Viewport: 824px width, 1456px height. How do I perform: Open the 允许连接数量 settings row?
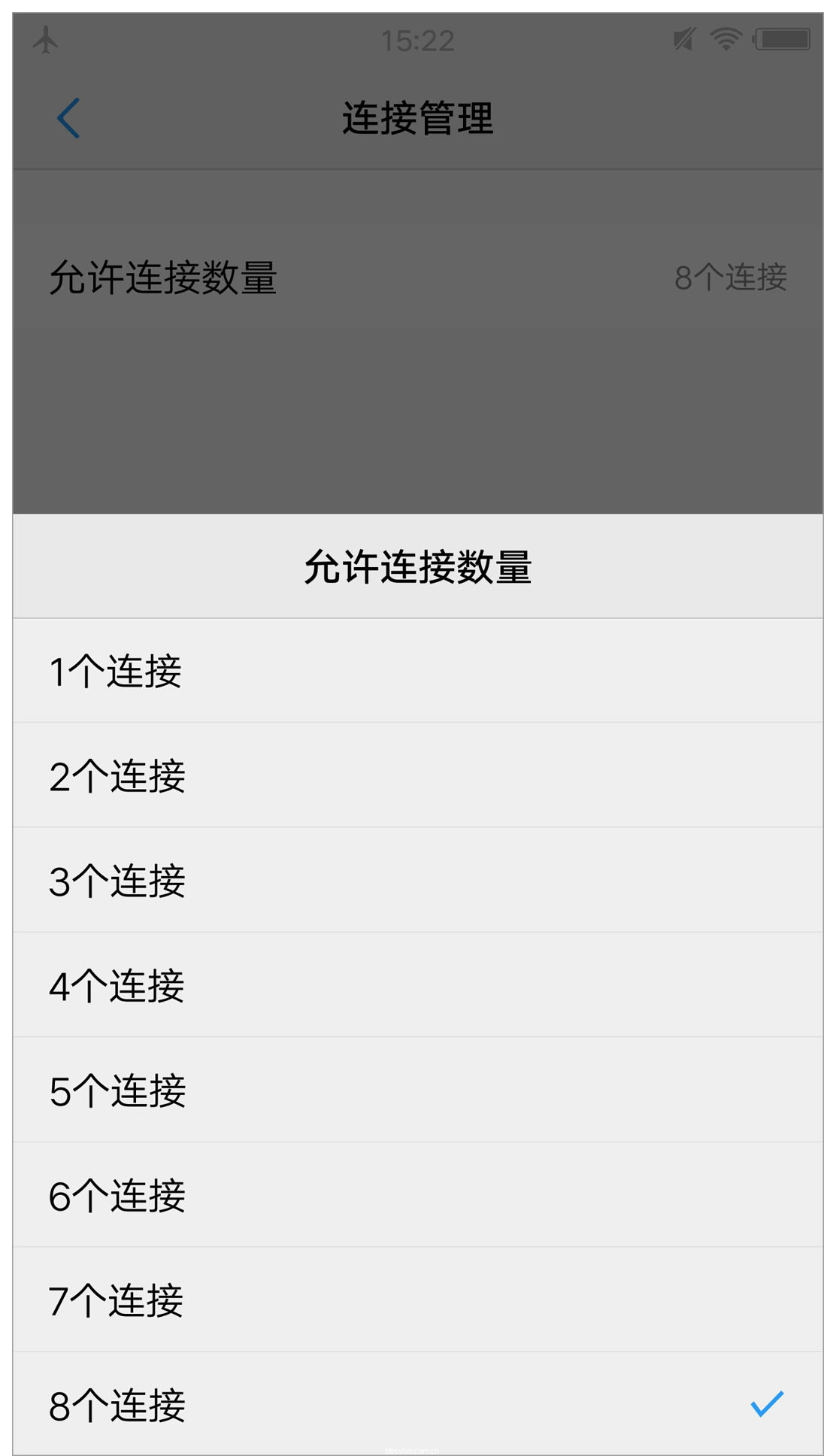418,278
